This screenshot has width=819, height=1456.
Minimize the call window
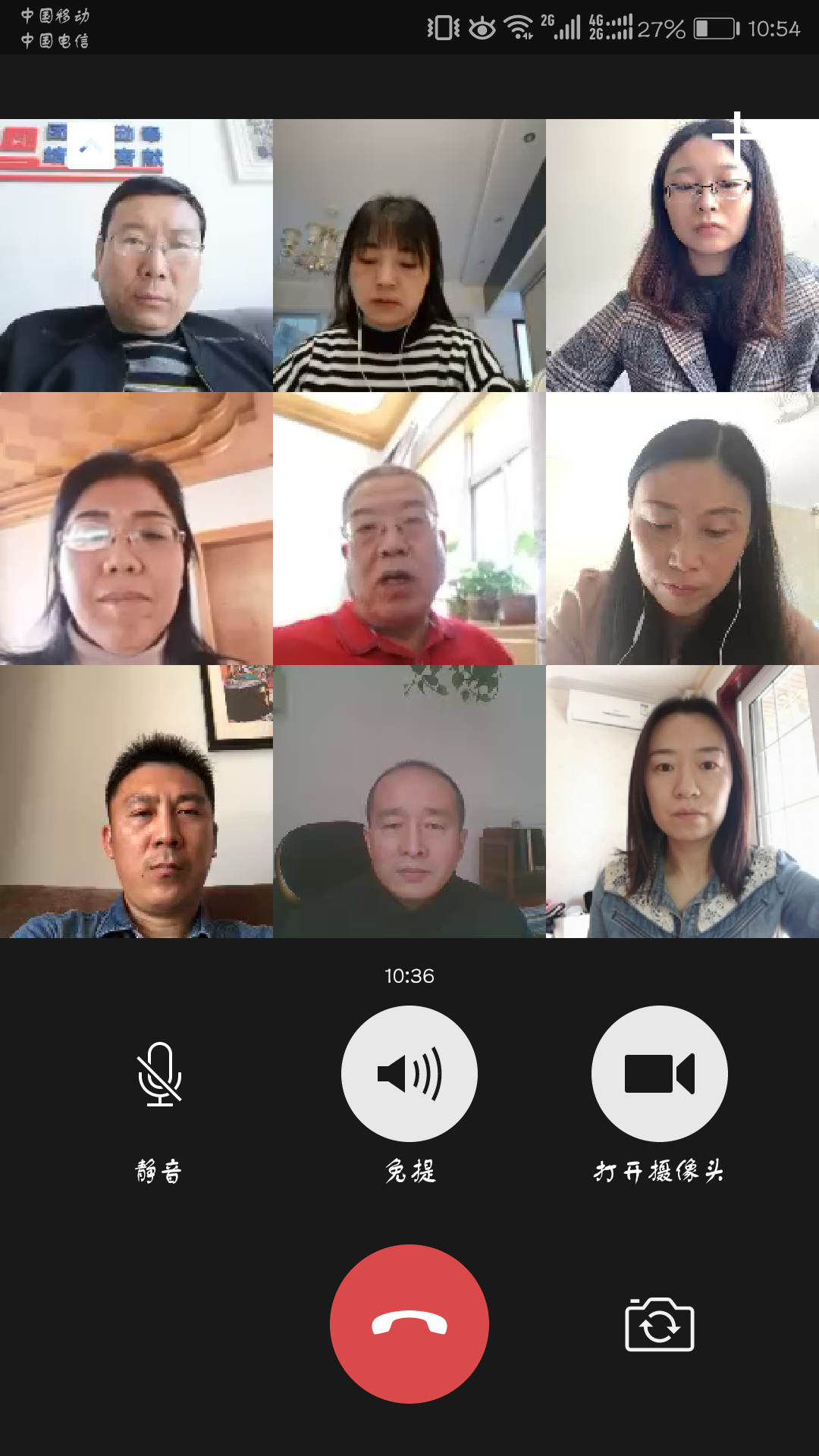[91, 144]
